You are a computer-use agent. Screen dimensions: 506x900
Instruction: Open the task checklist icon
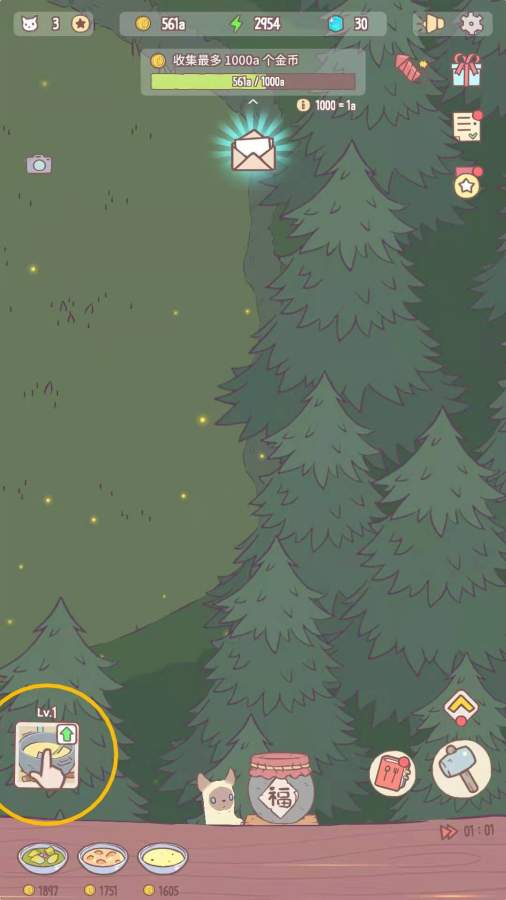point(467,126)
